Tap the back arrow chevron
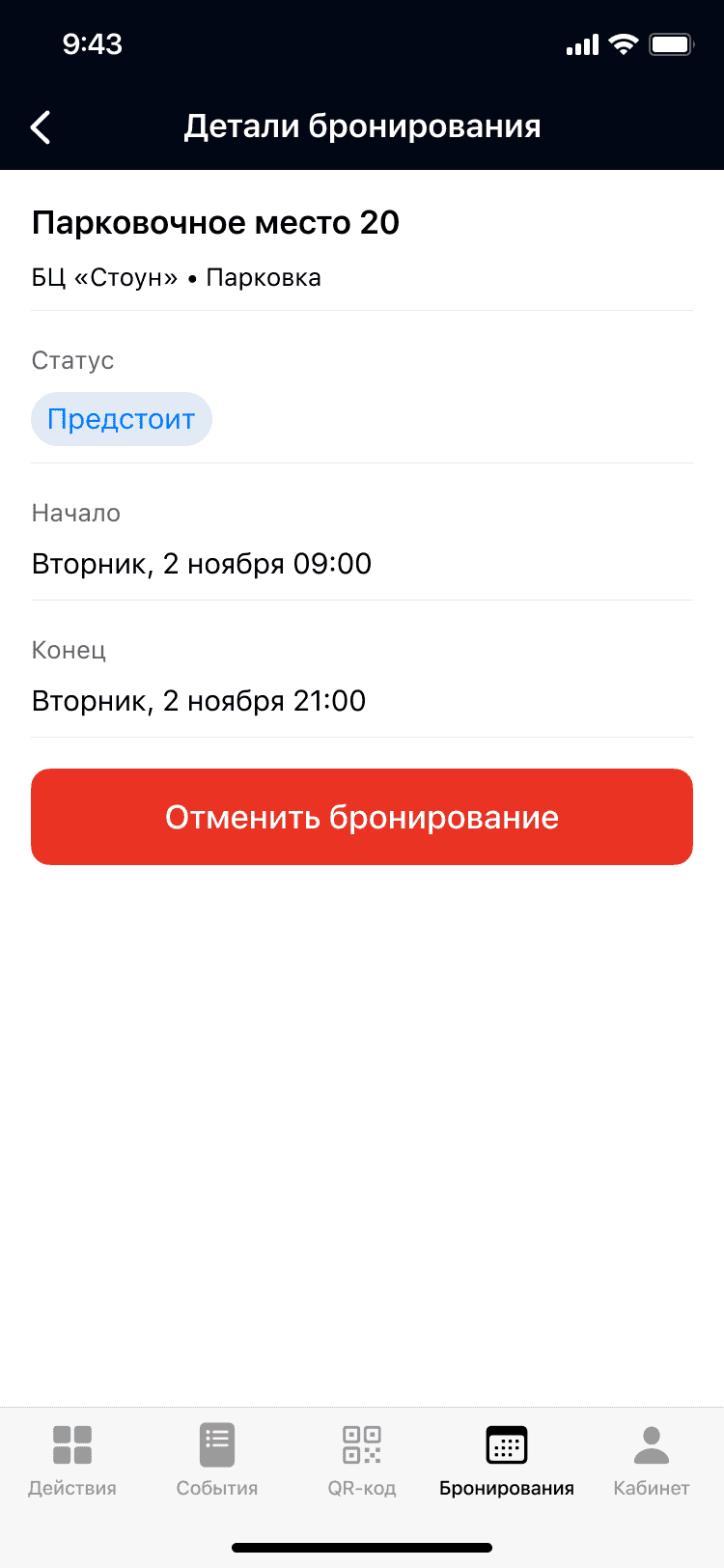This screenshot has height=1568, width=724. tap(40, 126)
